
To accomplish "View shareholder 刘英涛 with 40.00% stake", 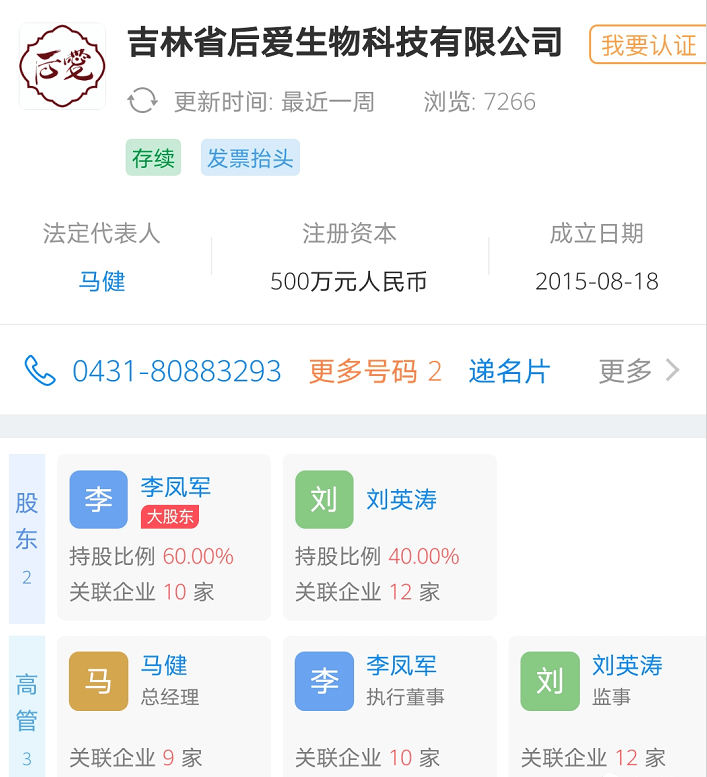I will point(389,537).
